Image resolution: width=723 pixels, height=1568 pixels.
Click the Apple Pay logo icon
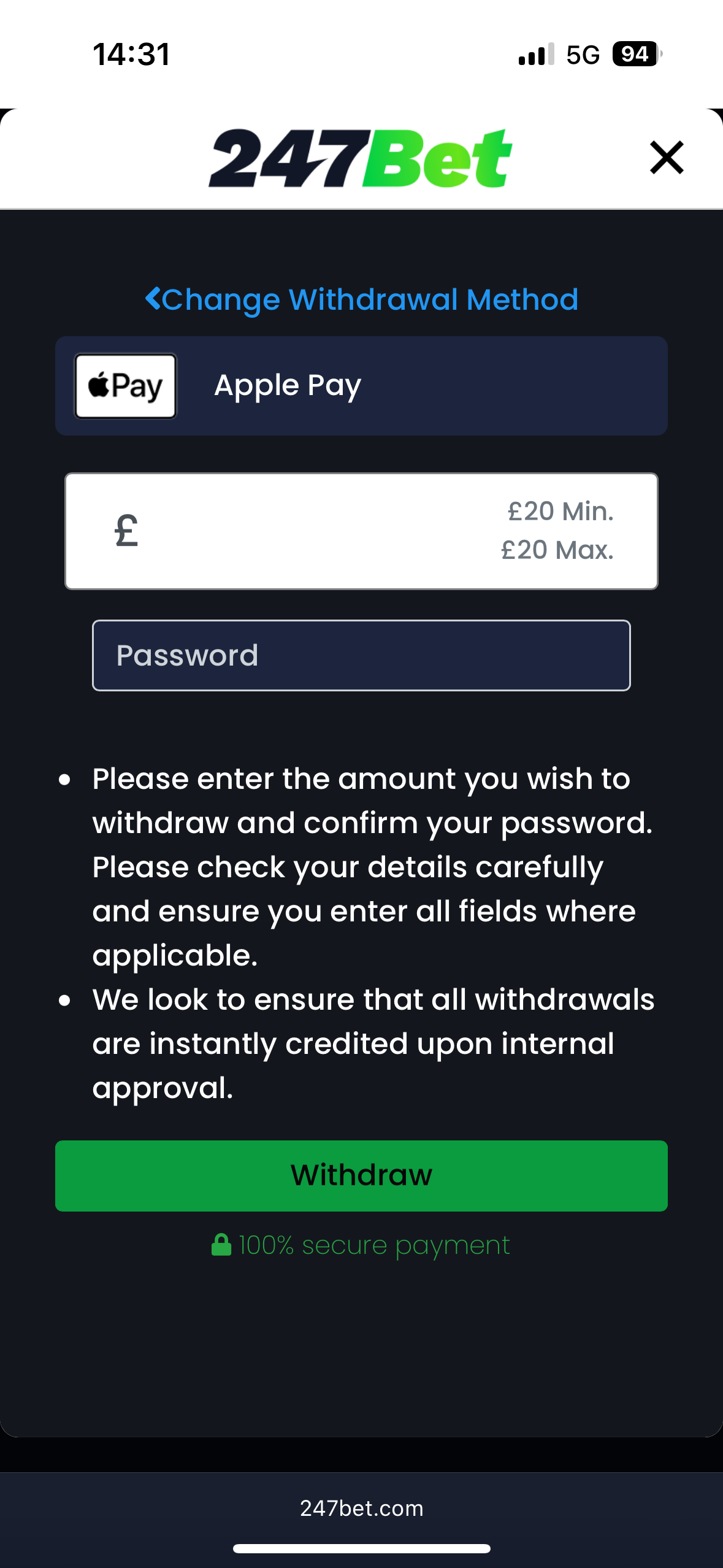pyautogui.click(x=124, y=385)
